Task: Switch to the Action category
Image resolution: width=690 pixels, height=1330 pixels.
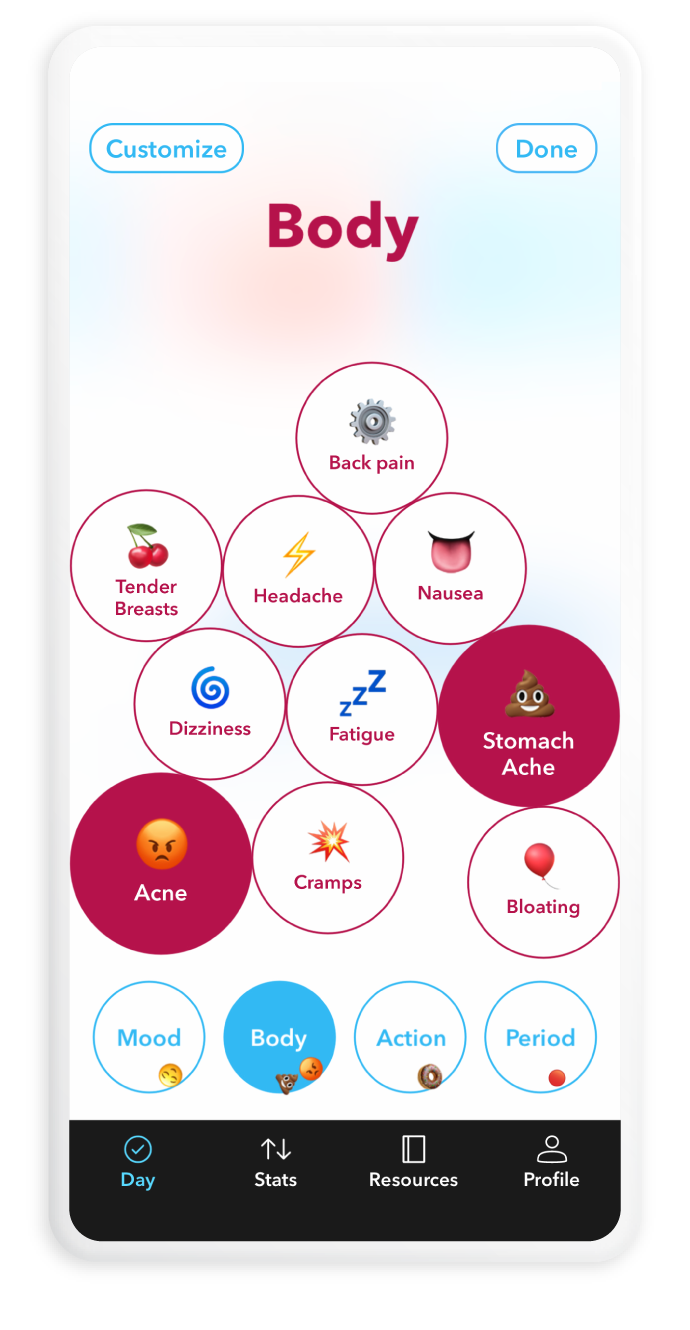Action: pyautogui.click(x=411, y=1037)
